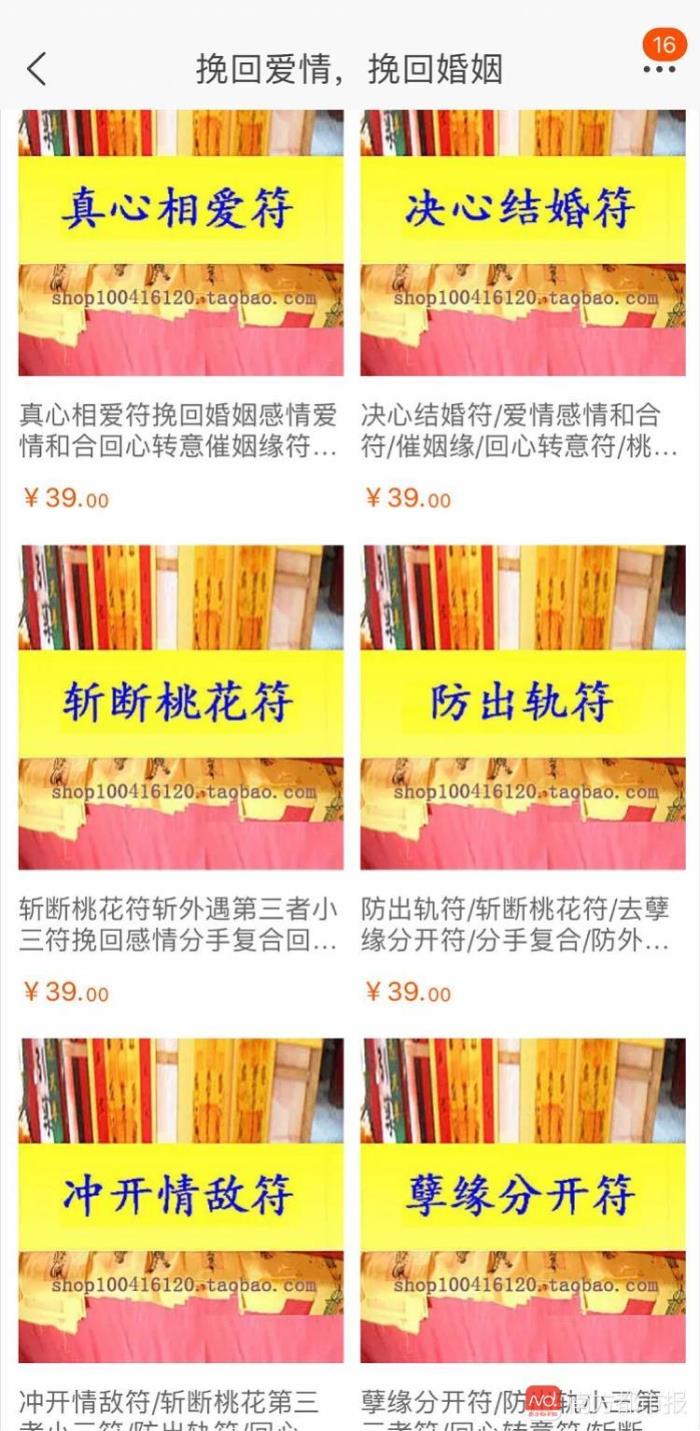Open the 防出轨符 listing
This screenshot has width=700, height=1431.
coord(522,706)
